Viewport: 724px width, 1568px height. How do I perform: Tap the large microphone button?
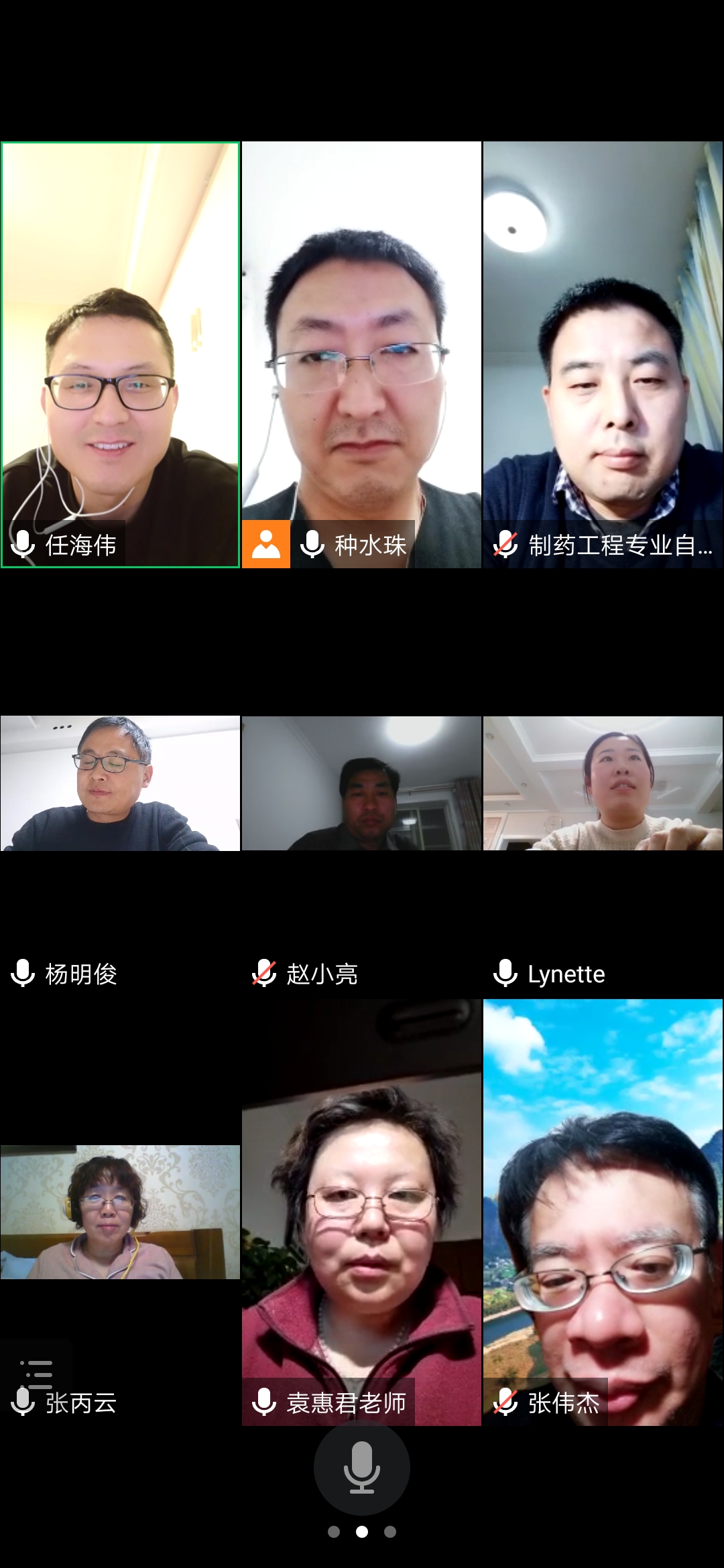362,1467
